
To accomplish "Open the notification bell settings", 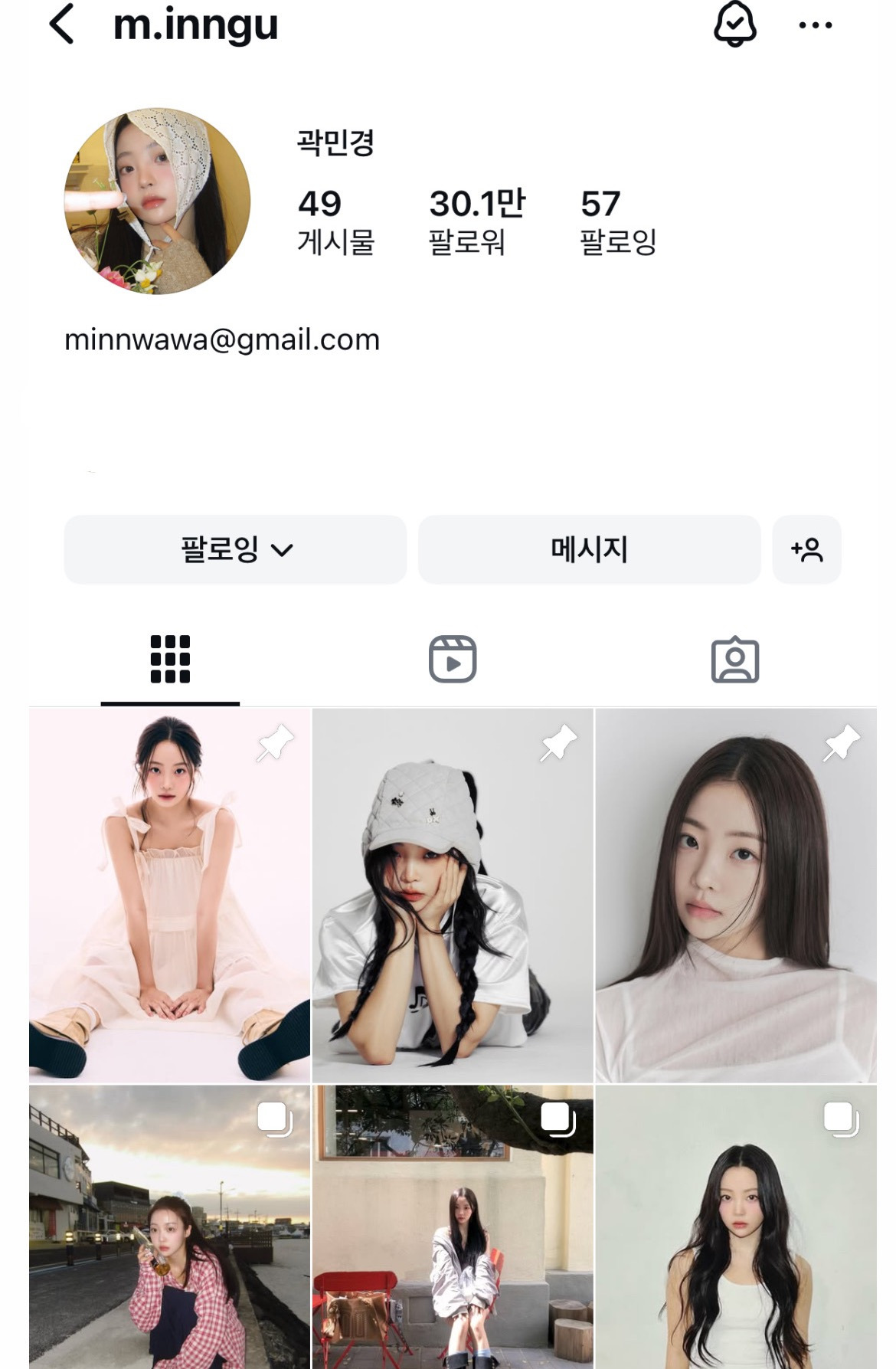I will tap(734, 24).
